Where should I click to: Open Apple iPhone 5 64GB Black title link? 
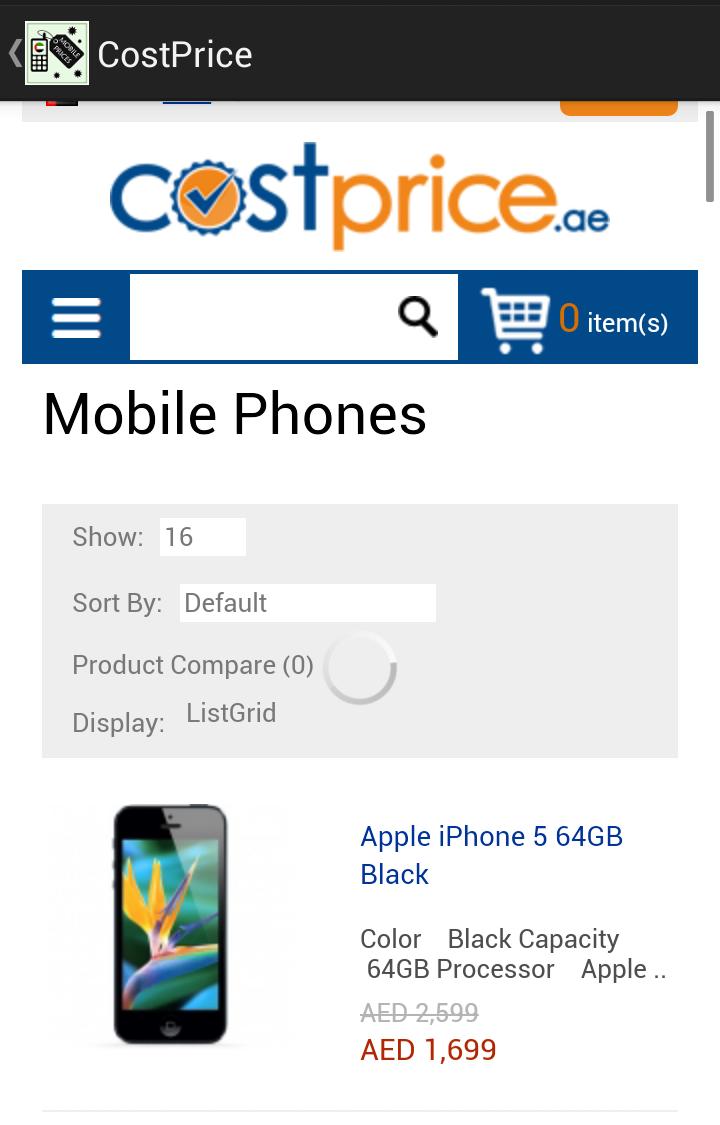coord(490,855)
